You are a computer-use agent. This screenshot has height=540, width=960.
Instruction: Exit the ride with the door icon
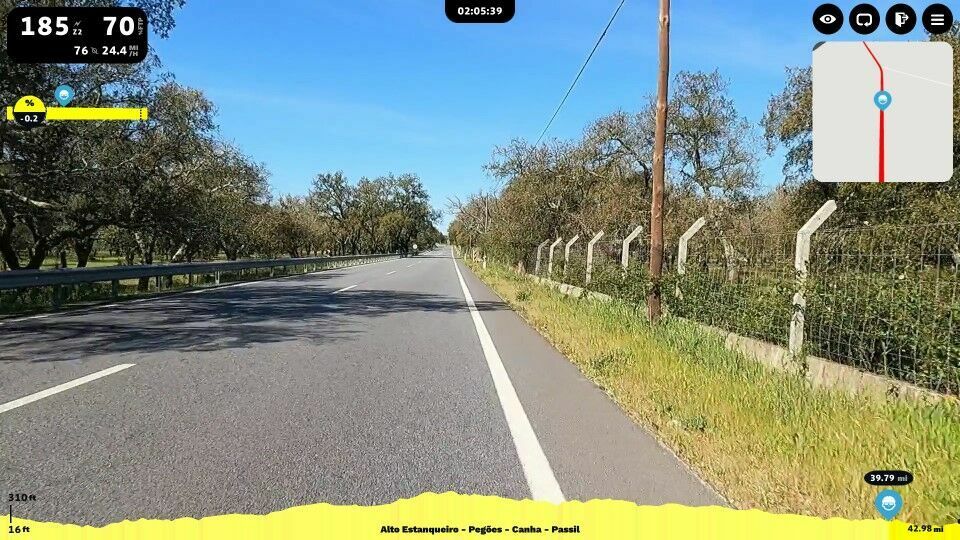point(900,18)
